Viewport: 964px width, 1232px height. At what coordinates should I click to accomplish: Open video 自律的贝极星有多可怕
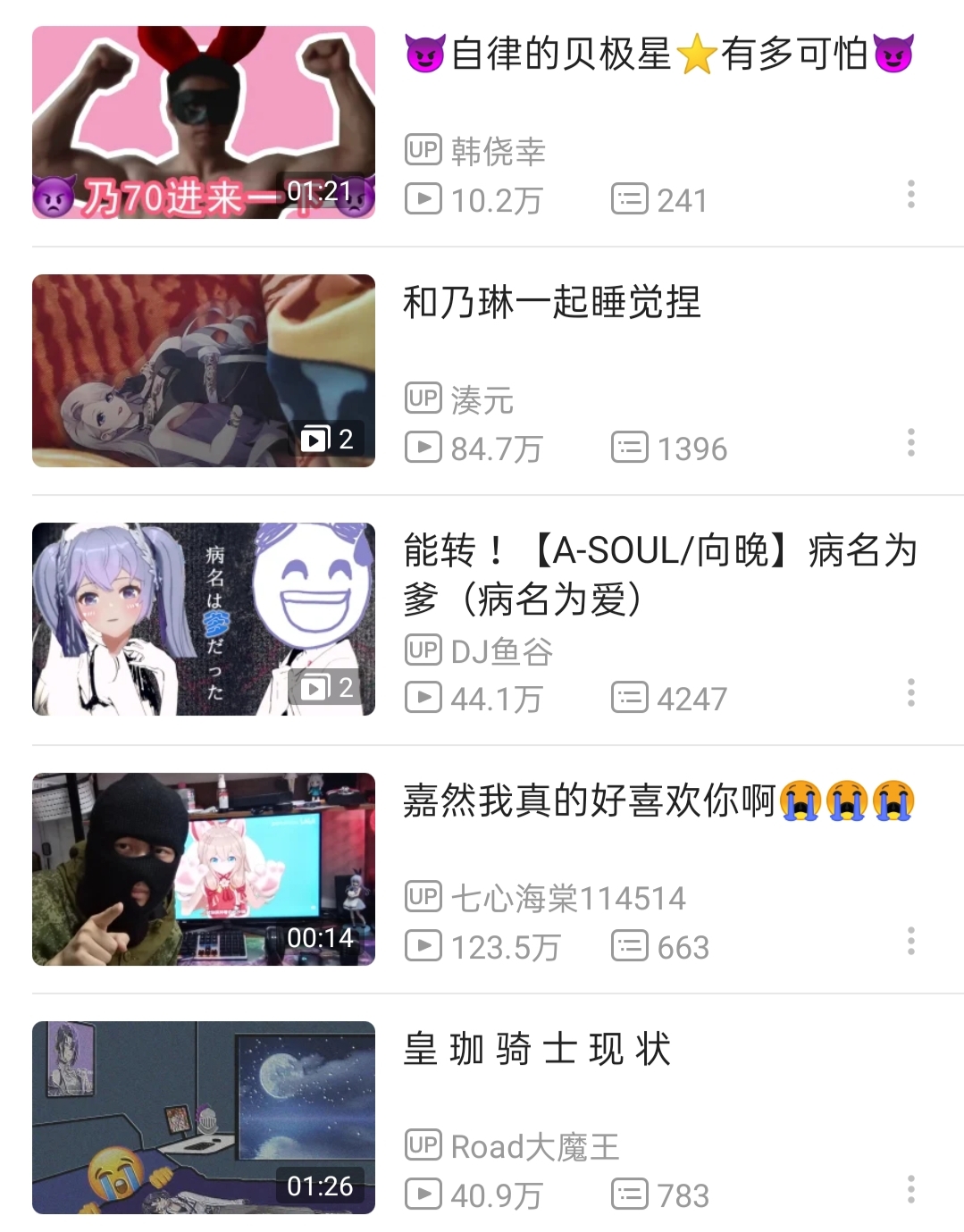coord(658,54)
